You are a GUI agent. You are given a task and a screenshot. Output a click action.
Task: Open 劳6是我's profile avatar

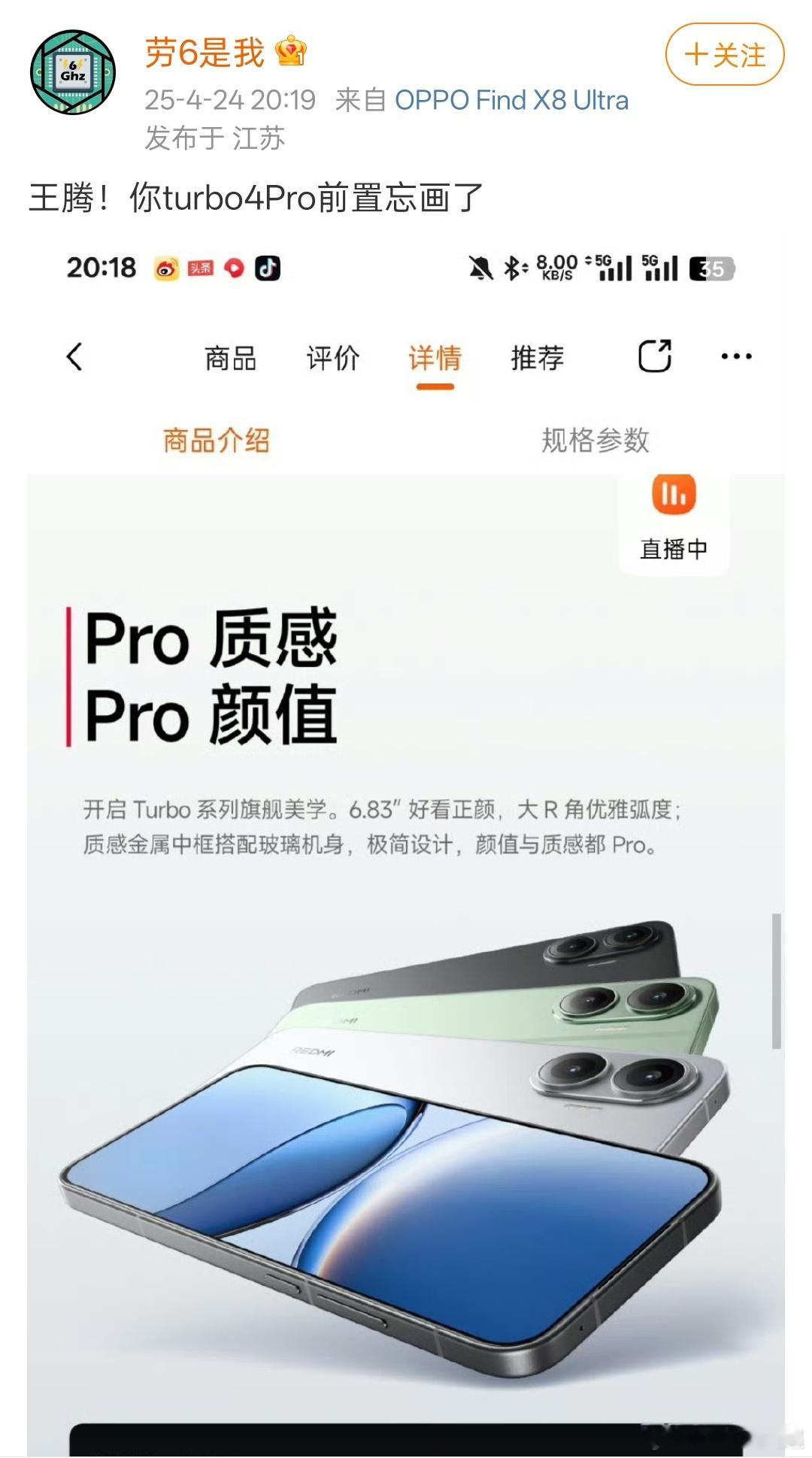coord(73,72)
